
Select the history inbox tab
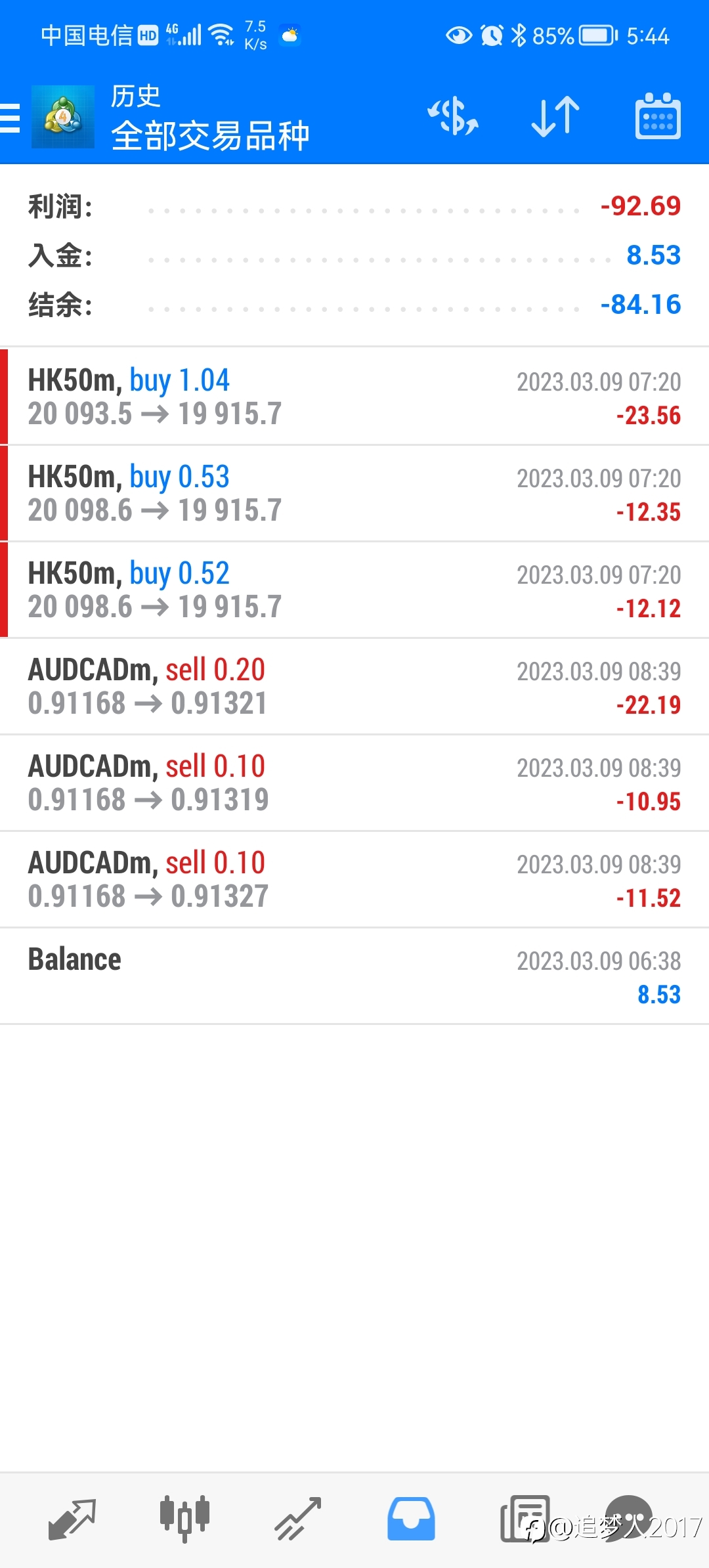click(411, 1519)
